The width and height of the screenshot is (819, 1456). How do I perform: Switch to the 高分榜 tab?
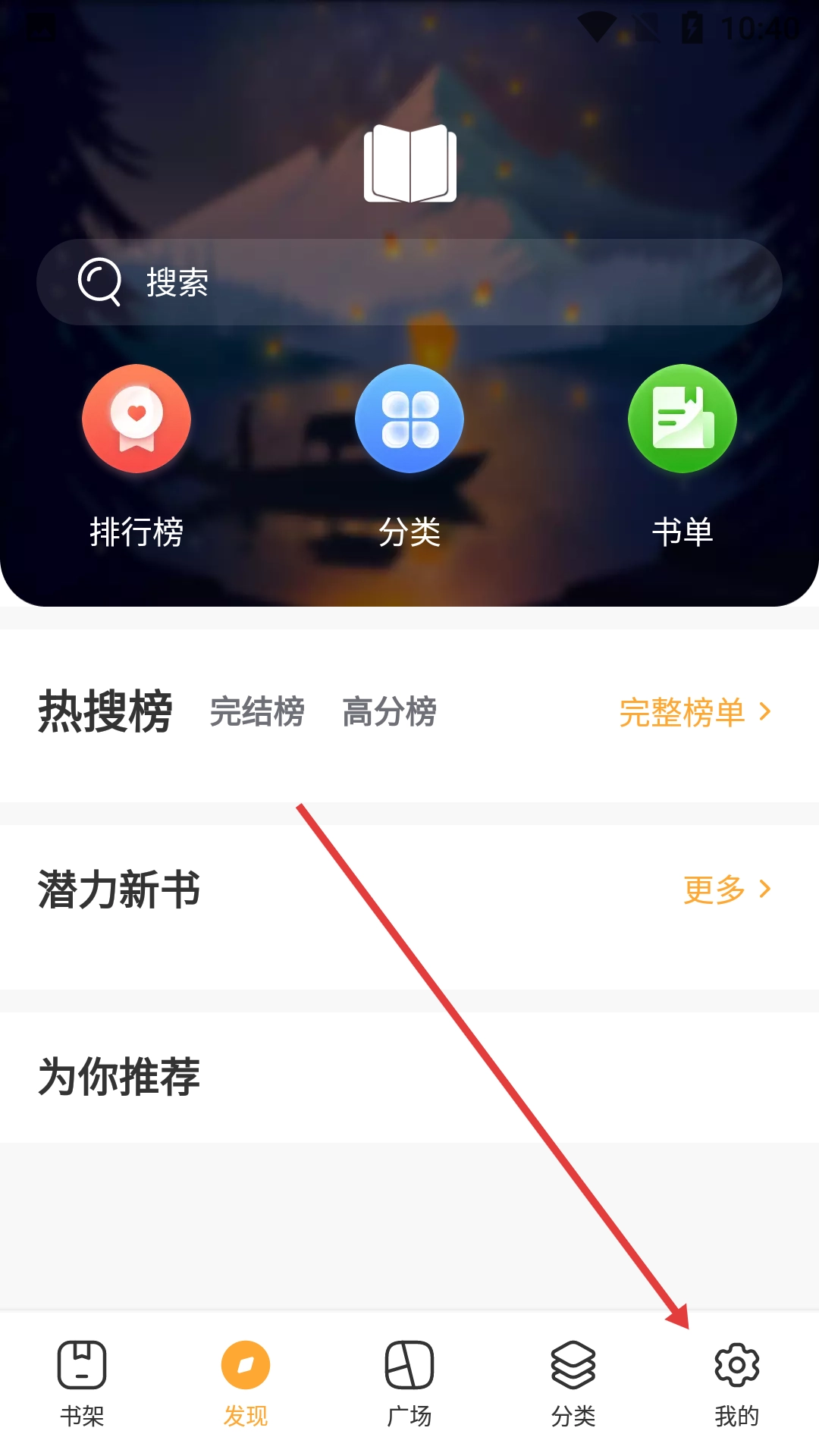click(389, 712)
